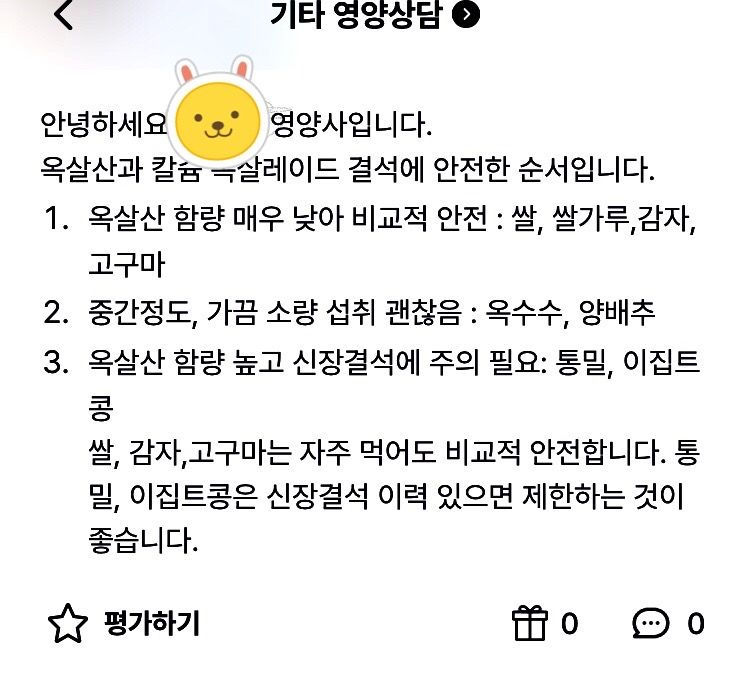Image resolution: width=750 pixels, height=683 pixels.
Task: Go back using the top-left arrow
Action: pyautogui.click(x=63, y=16)
